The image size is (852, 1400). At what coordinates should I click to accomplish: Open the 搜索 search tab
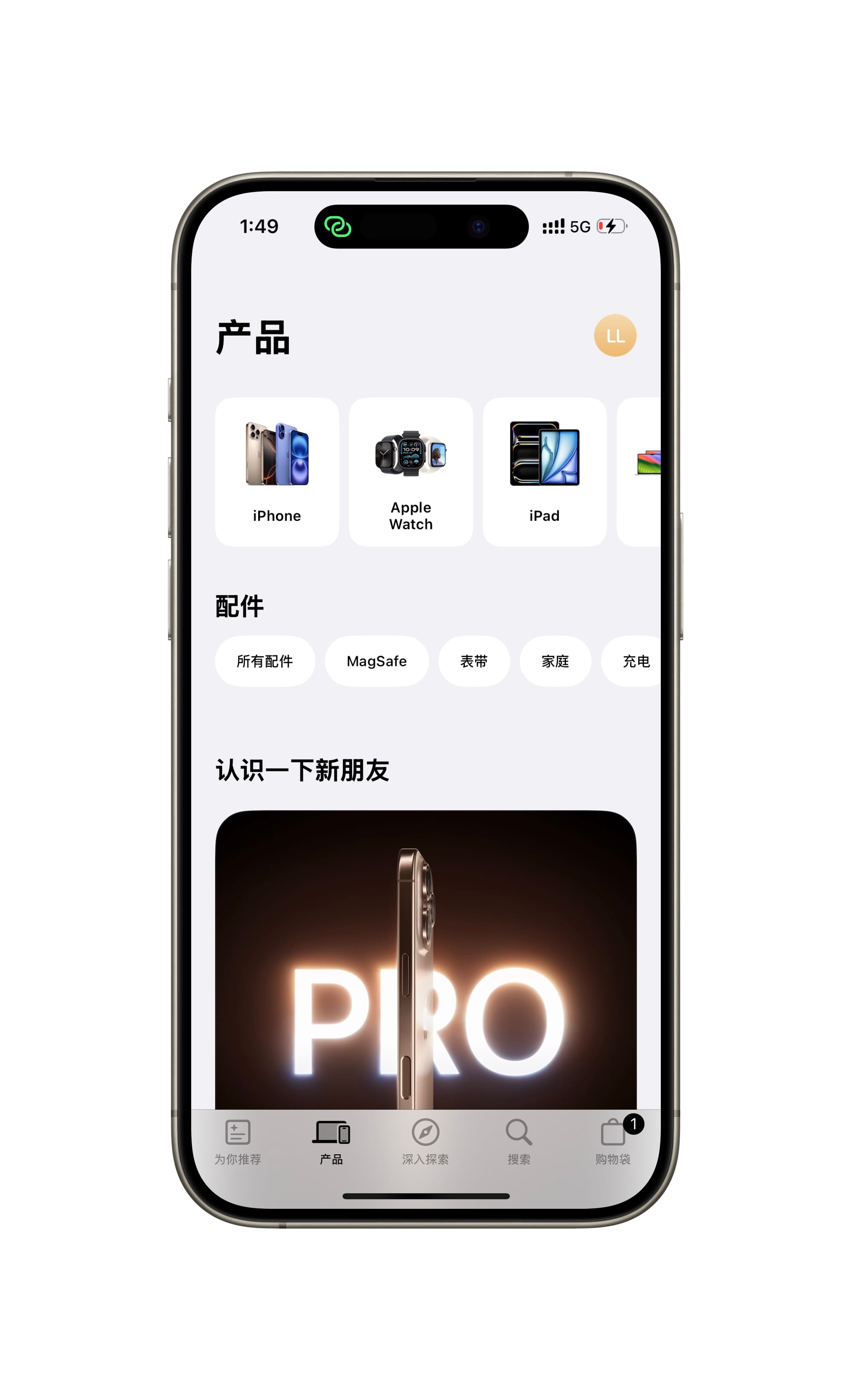[518, 1142]
